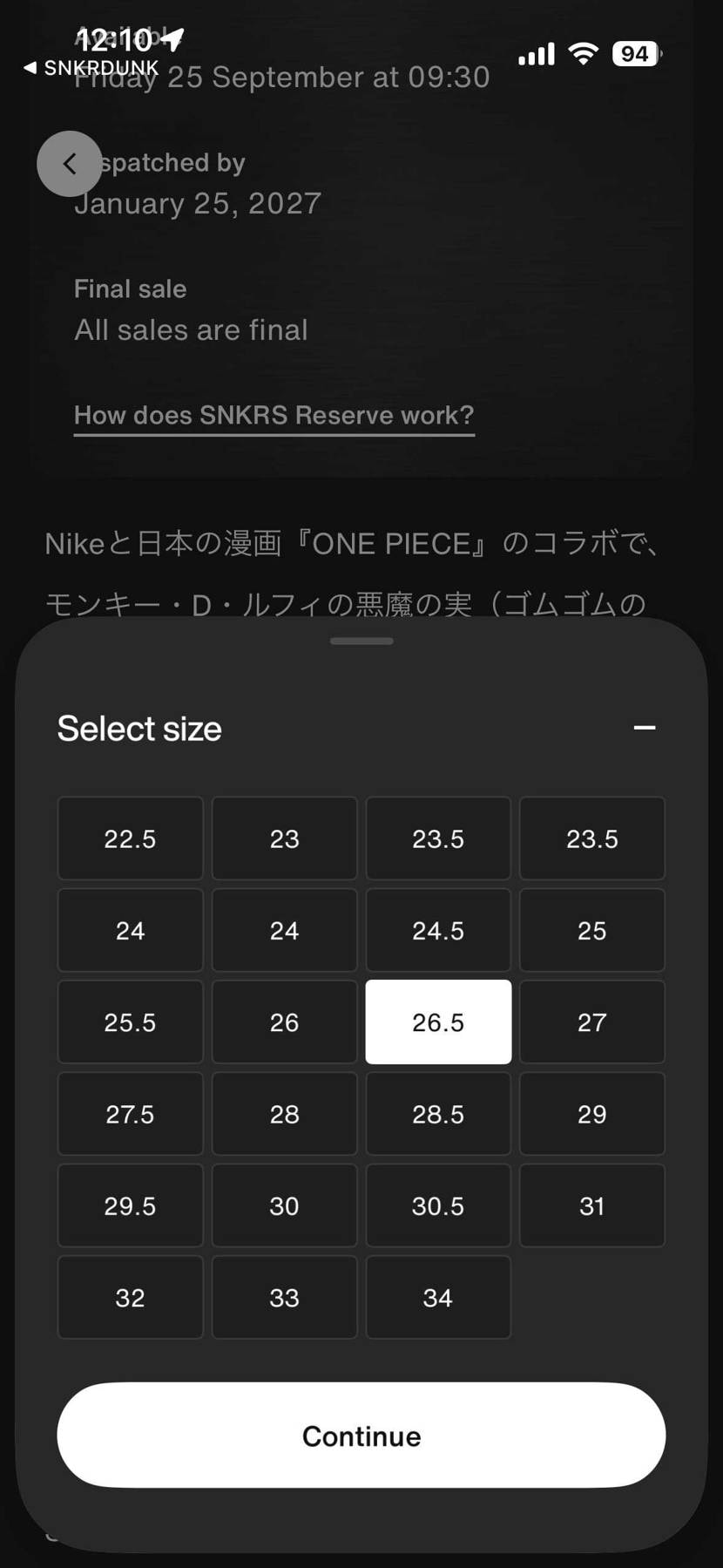Select size 28.5

[438, 1114]
